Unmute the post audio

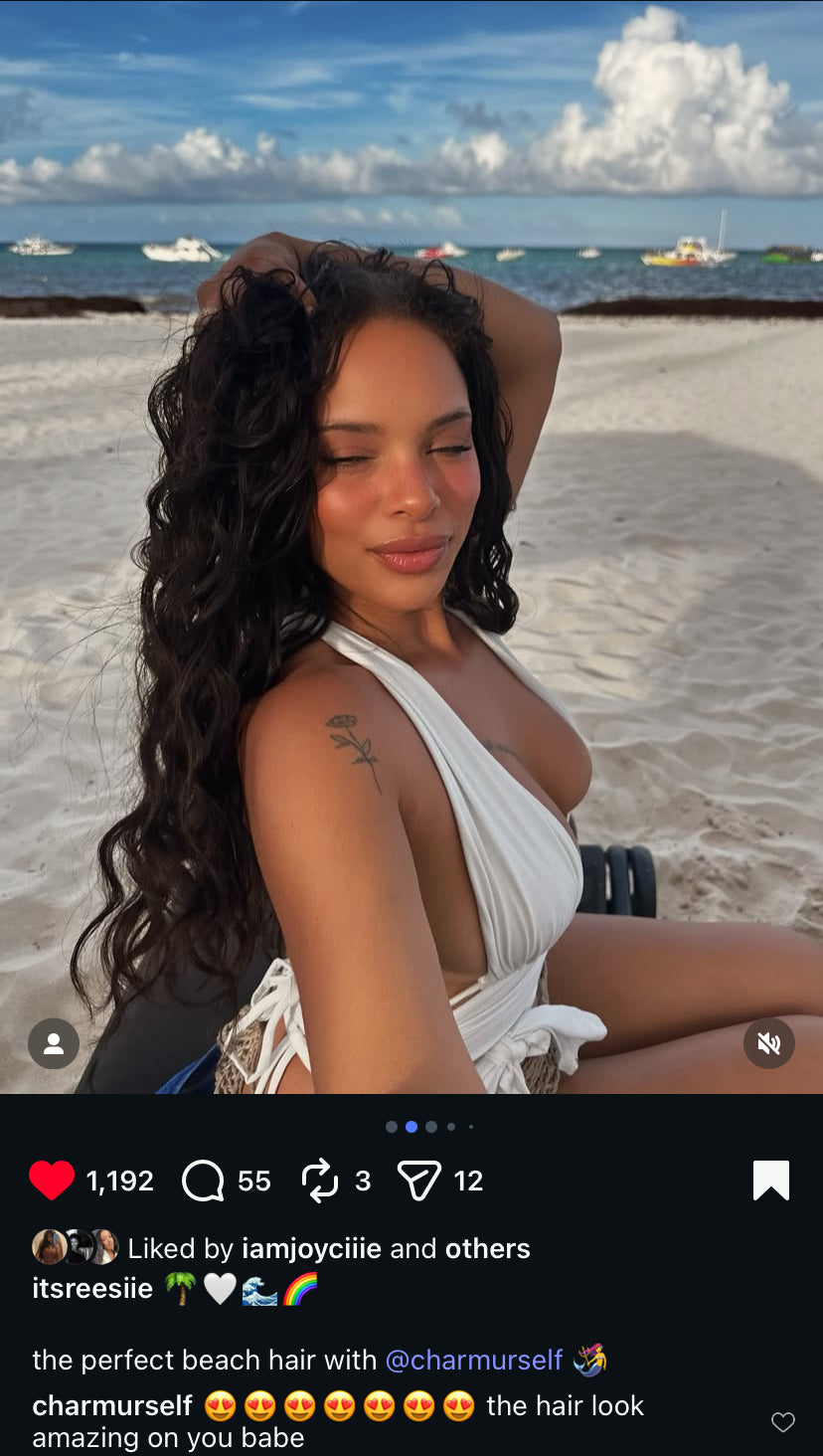tap(768, 1043)
